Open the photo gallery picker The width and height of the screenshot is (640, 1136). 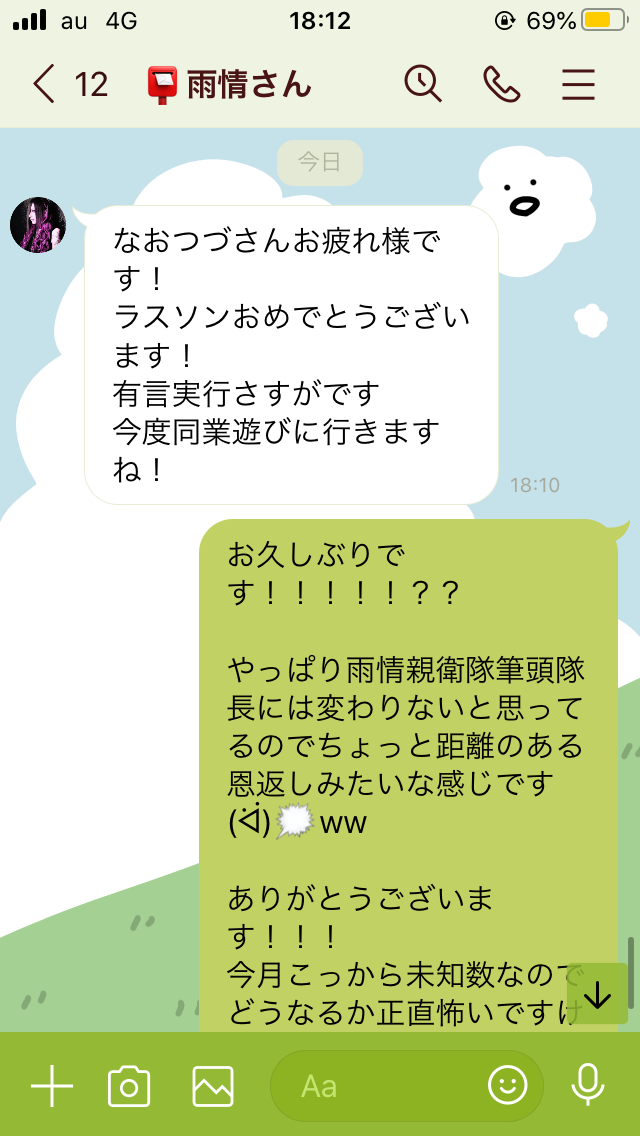point(213,1086)
